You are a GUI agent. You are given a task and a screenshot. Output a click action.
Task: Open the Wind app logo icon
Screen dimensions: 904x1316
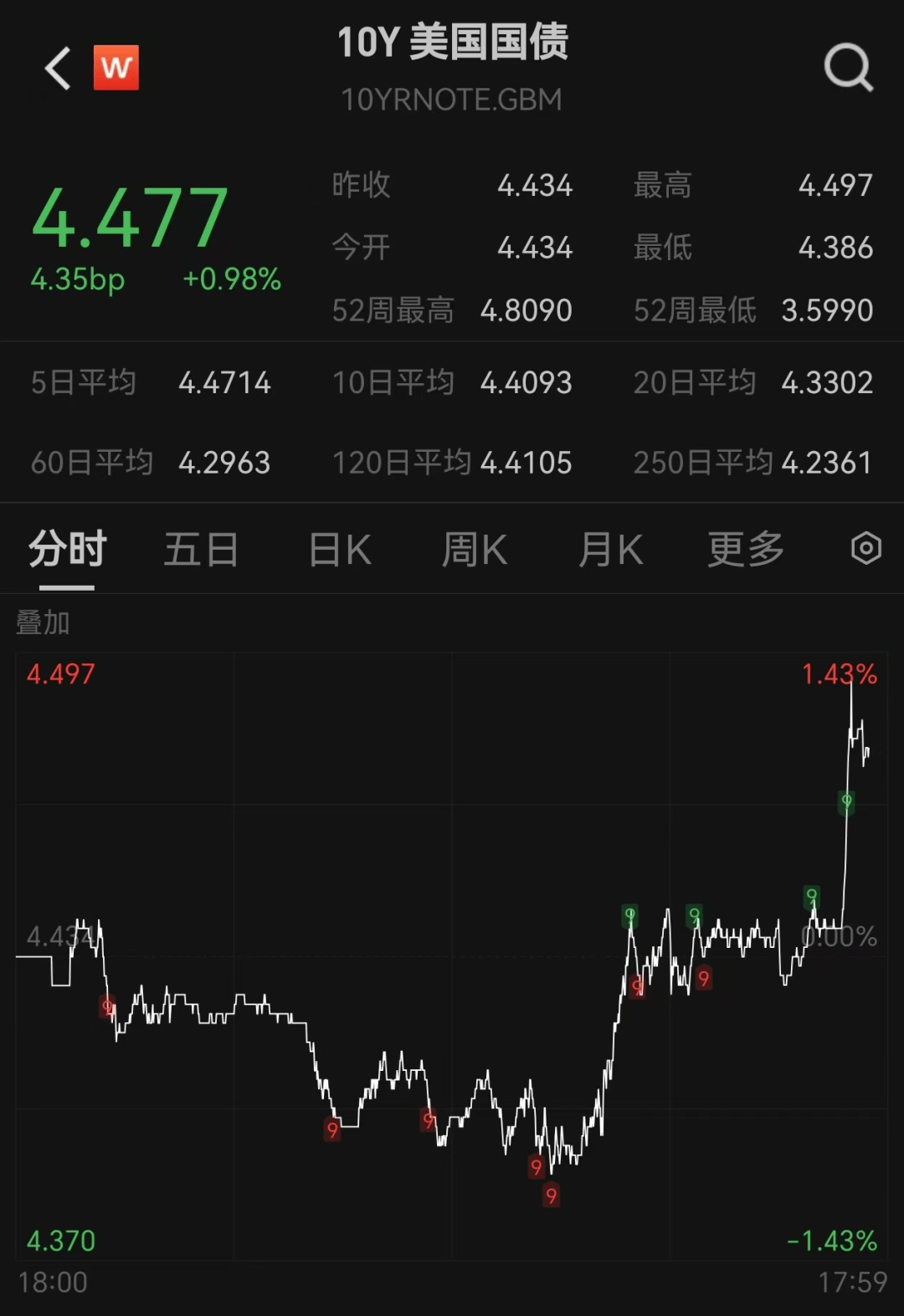tap(117, 68)
